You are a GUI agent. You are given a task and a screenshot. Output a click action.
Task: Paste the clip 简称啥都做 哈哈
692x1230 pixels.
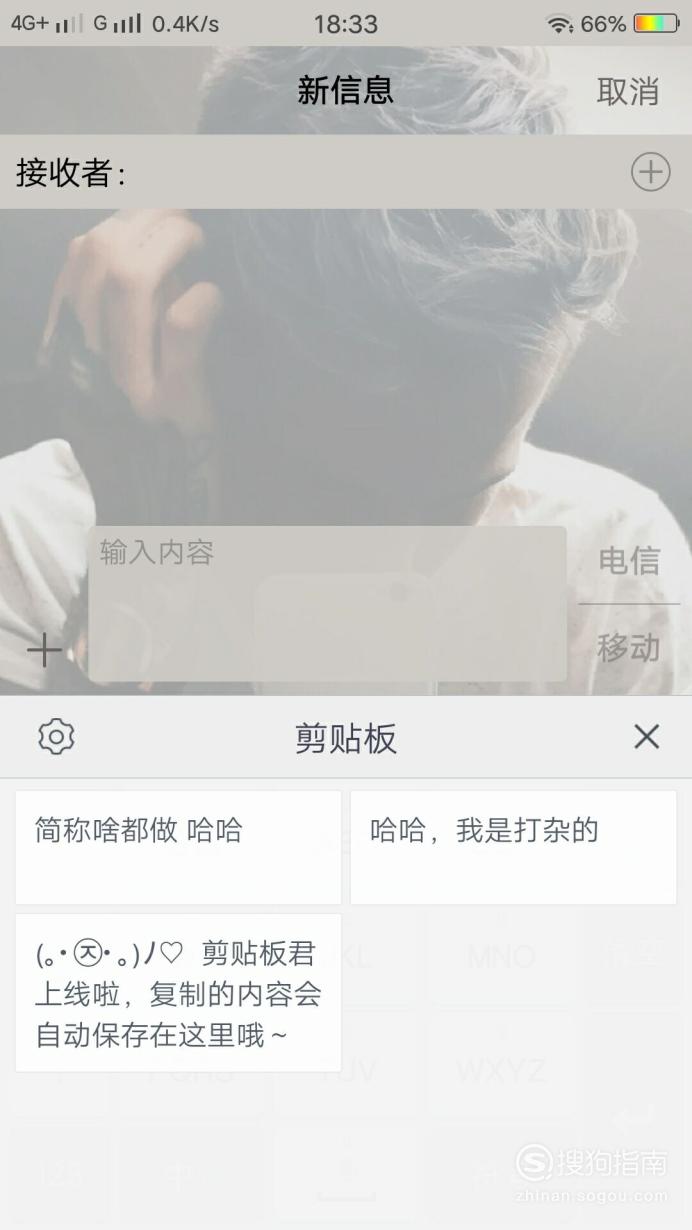pos(178,848)
